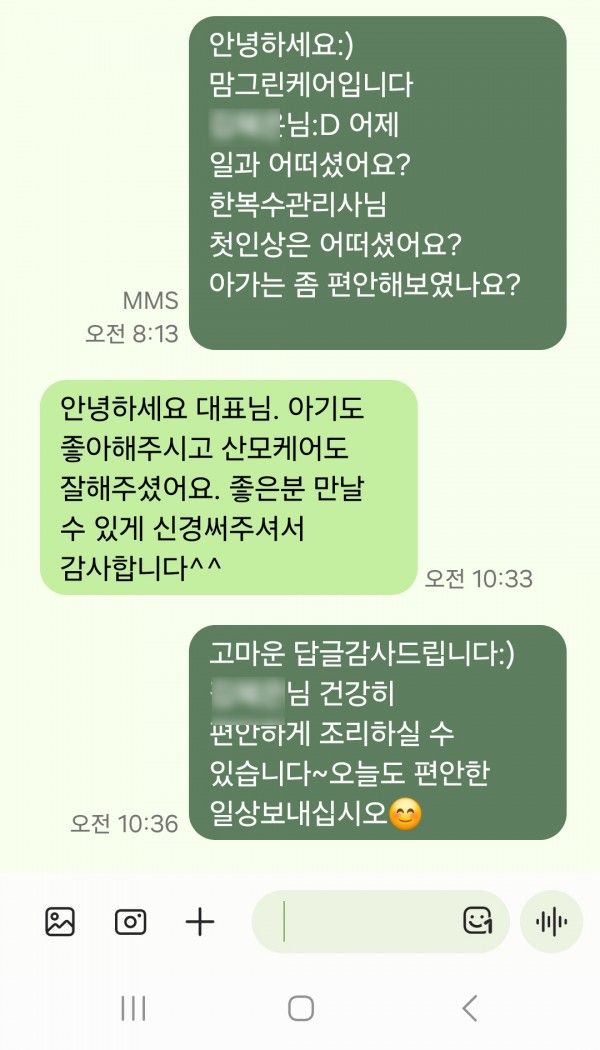Record a voice message
Image resolution: width=600 pixels, height=1050 pixels.
[x=551, y=921]
